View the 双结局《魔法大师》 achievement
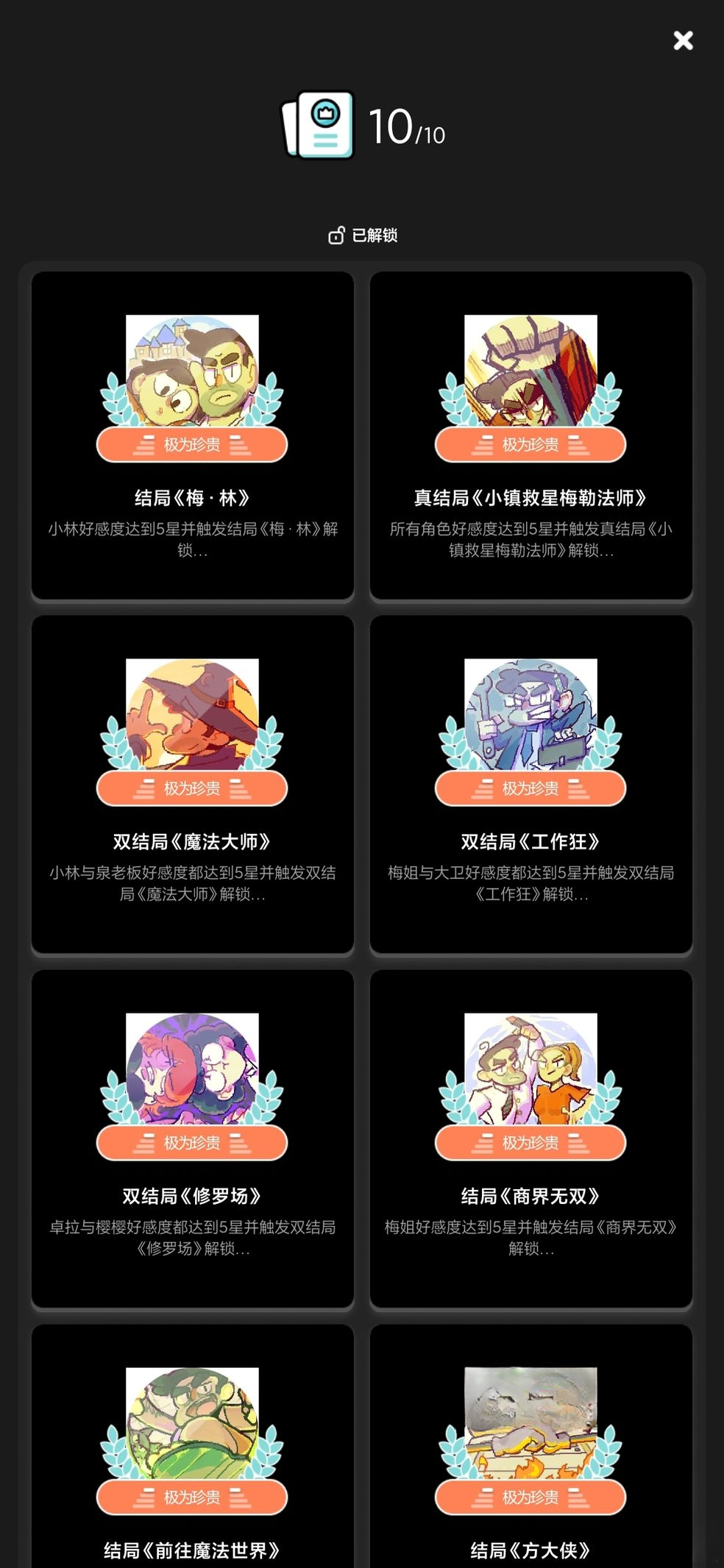The height and width of the screenshot is (1568, 724). pos(193,784)
